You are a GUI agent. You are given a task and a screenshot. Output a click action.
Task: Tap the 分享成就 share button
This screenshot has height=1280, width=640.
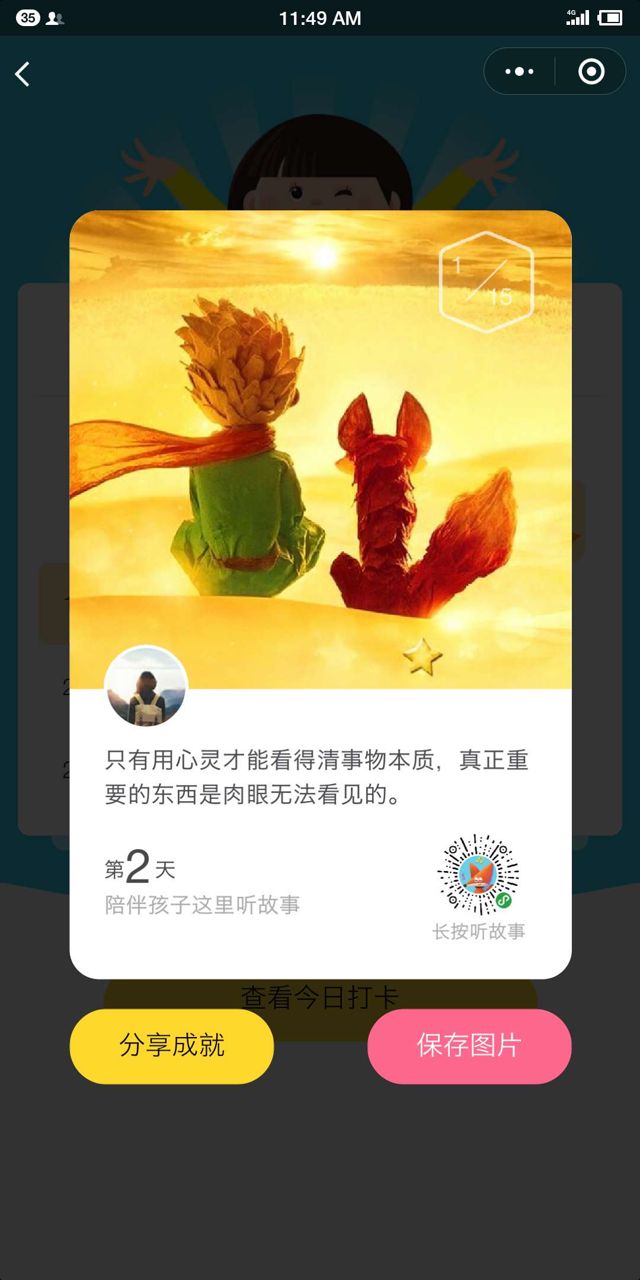pos(171,1046)
